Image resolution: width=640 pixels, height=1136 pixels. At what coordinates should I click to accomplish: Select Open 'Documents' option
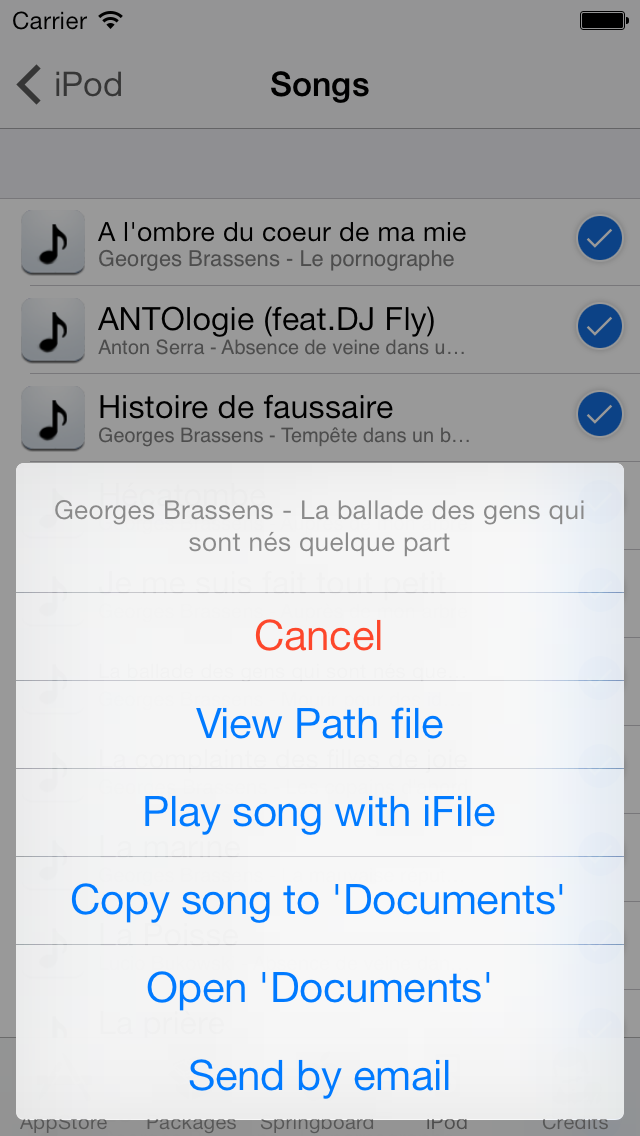click(x=319, y=988)
